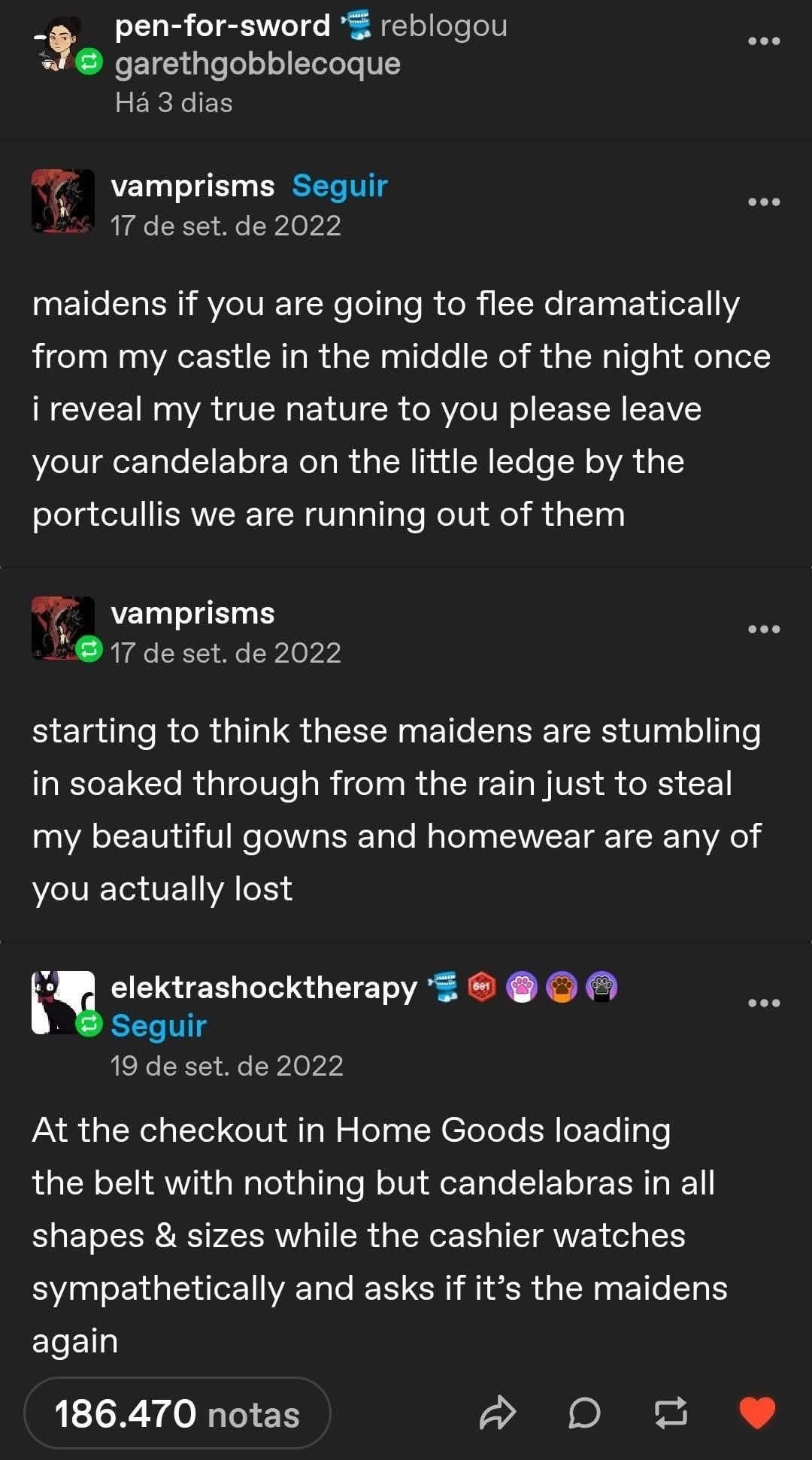Viewport: 812px width, 1460px height.
Task: Open the replies speech bubble
Action: [584, 1413]
